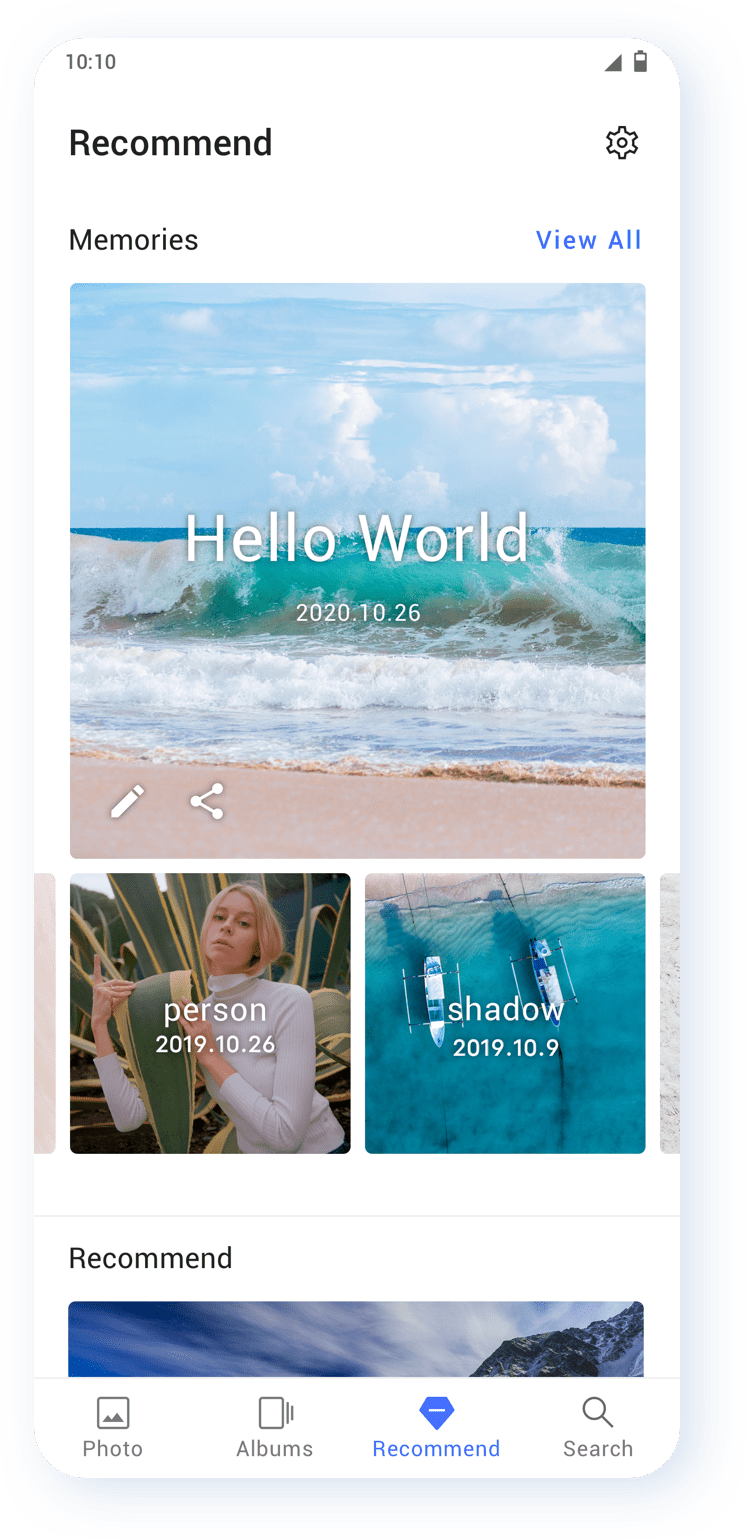Select the Recommend tab
The height and width of the screenshot is (1540, 746).
(436, 1428)
